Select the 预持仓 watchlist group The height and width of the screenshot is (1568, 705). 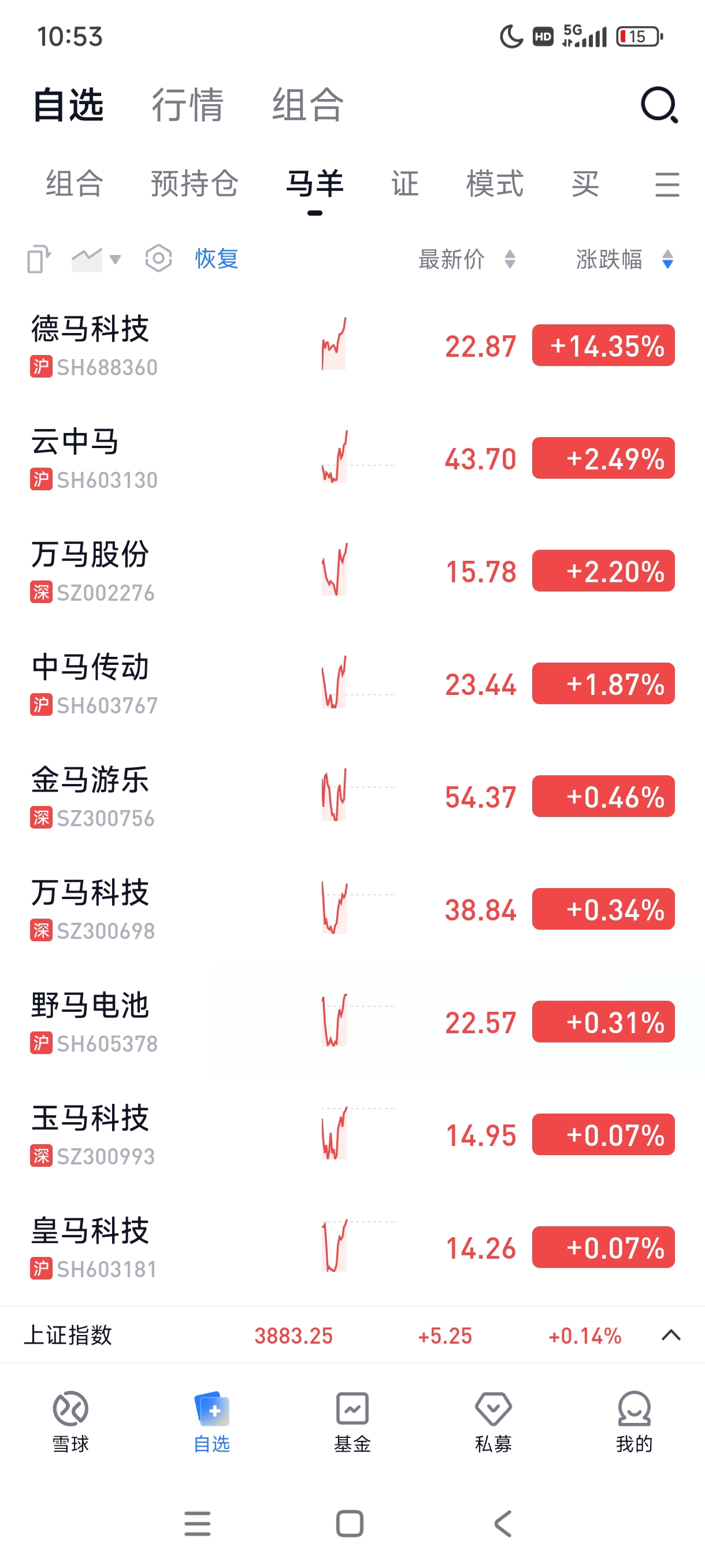pyautogui.click(x=195, y=184)
